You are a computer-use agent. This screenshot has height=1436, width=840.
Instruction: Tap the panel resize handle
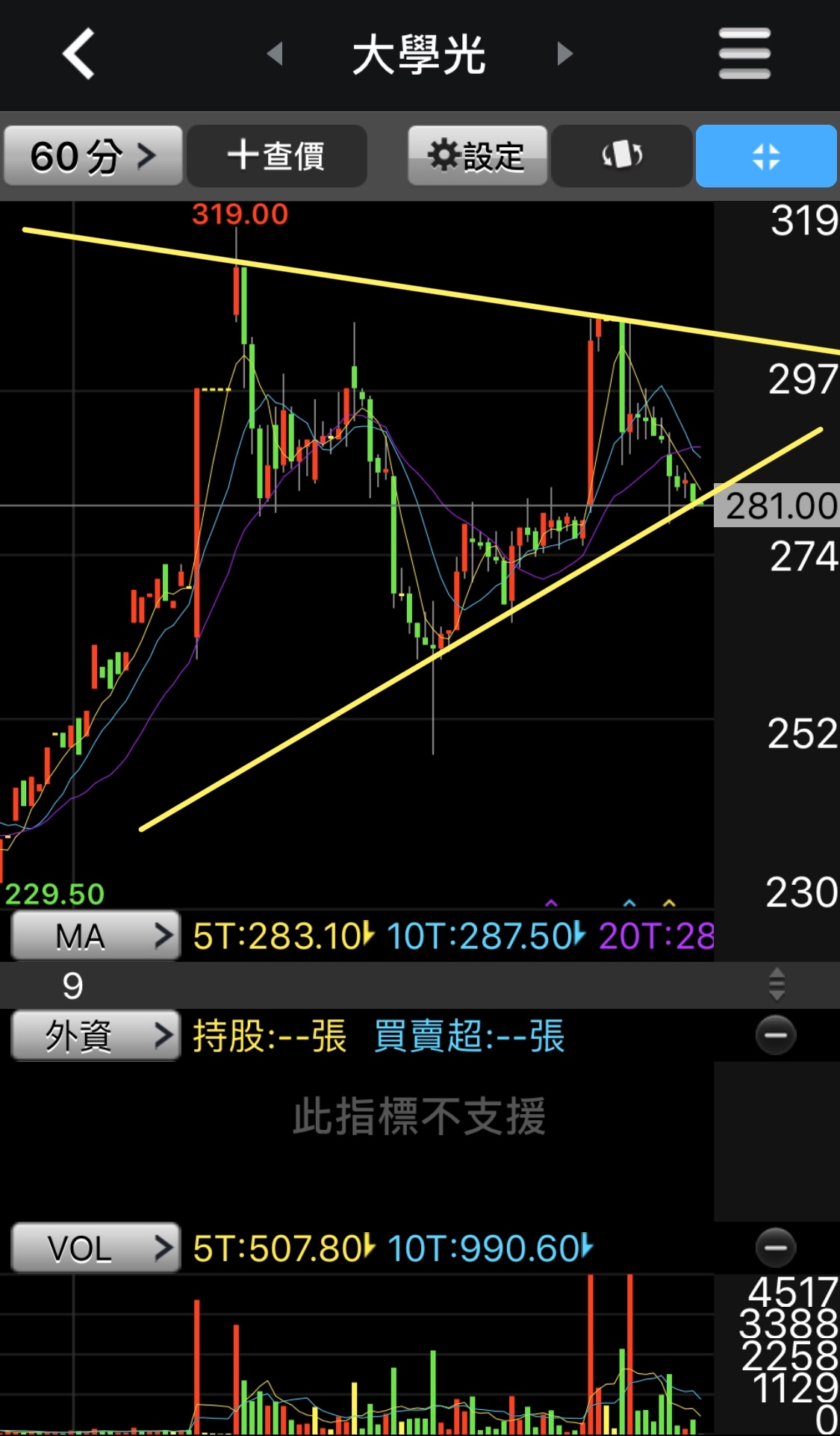click(x=776, y=984)
